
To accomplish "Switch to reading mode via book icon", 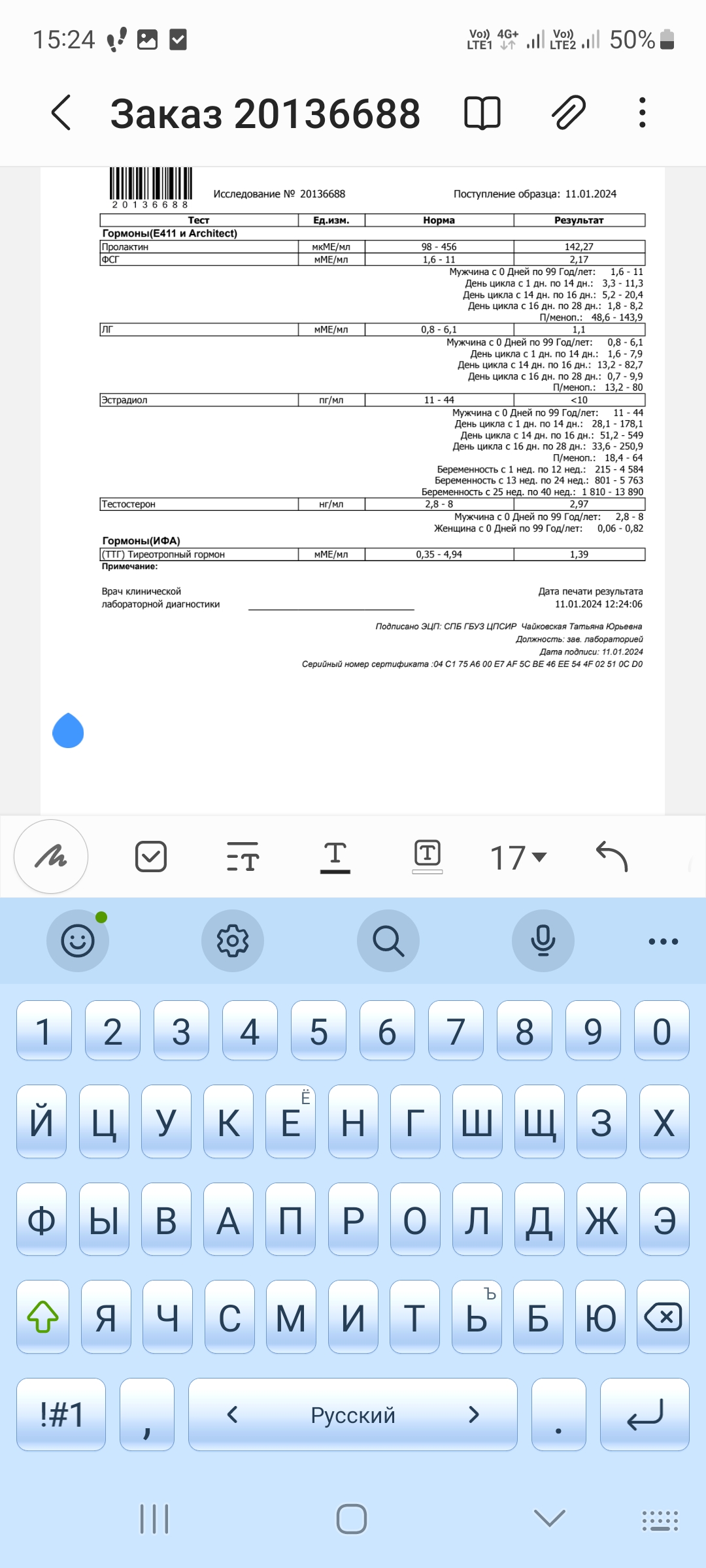I will click(x=482, y=113).
